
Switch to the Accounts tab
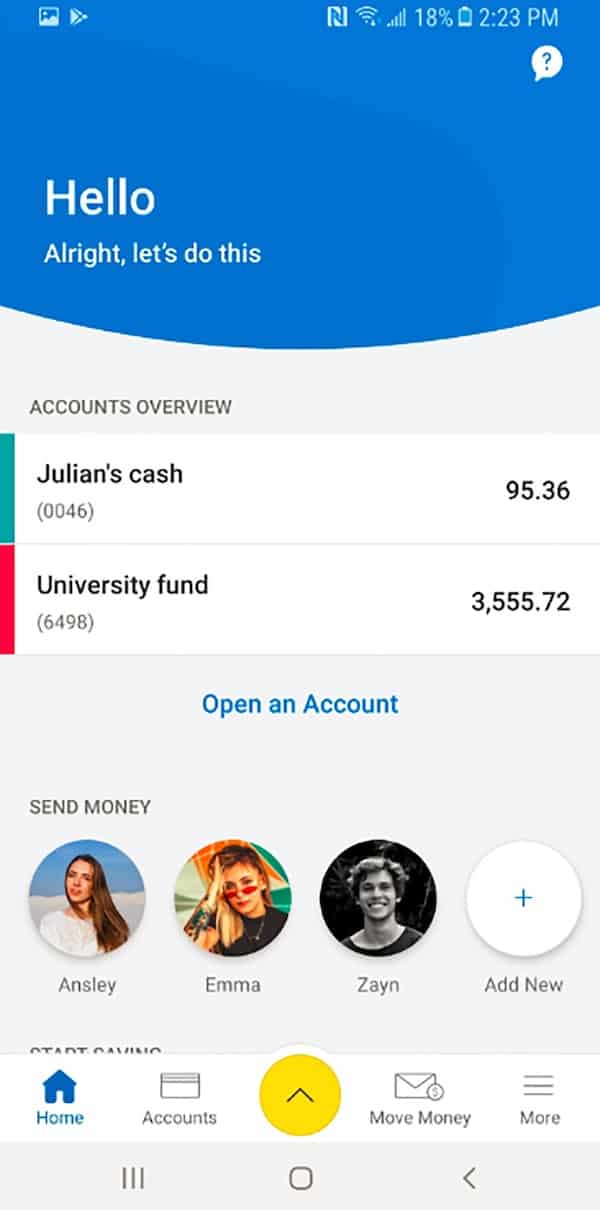coord(180,1097)
